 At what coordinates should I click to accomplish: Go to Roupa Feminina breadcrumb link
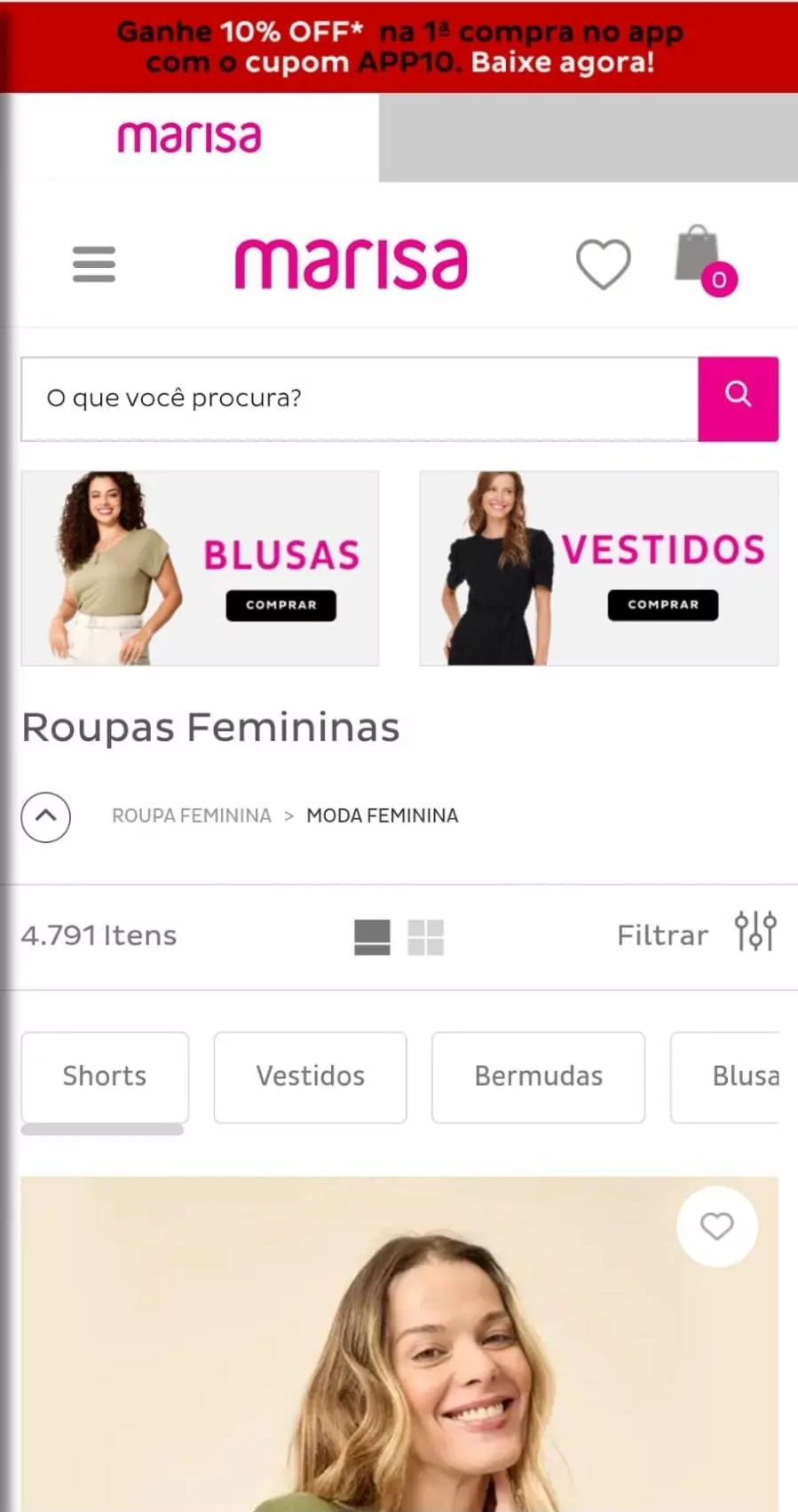pyautogui.click(x=192, y=815)
